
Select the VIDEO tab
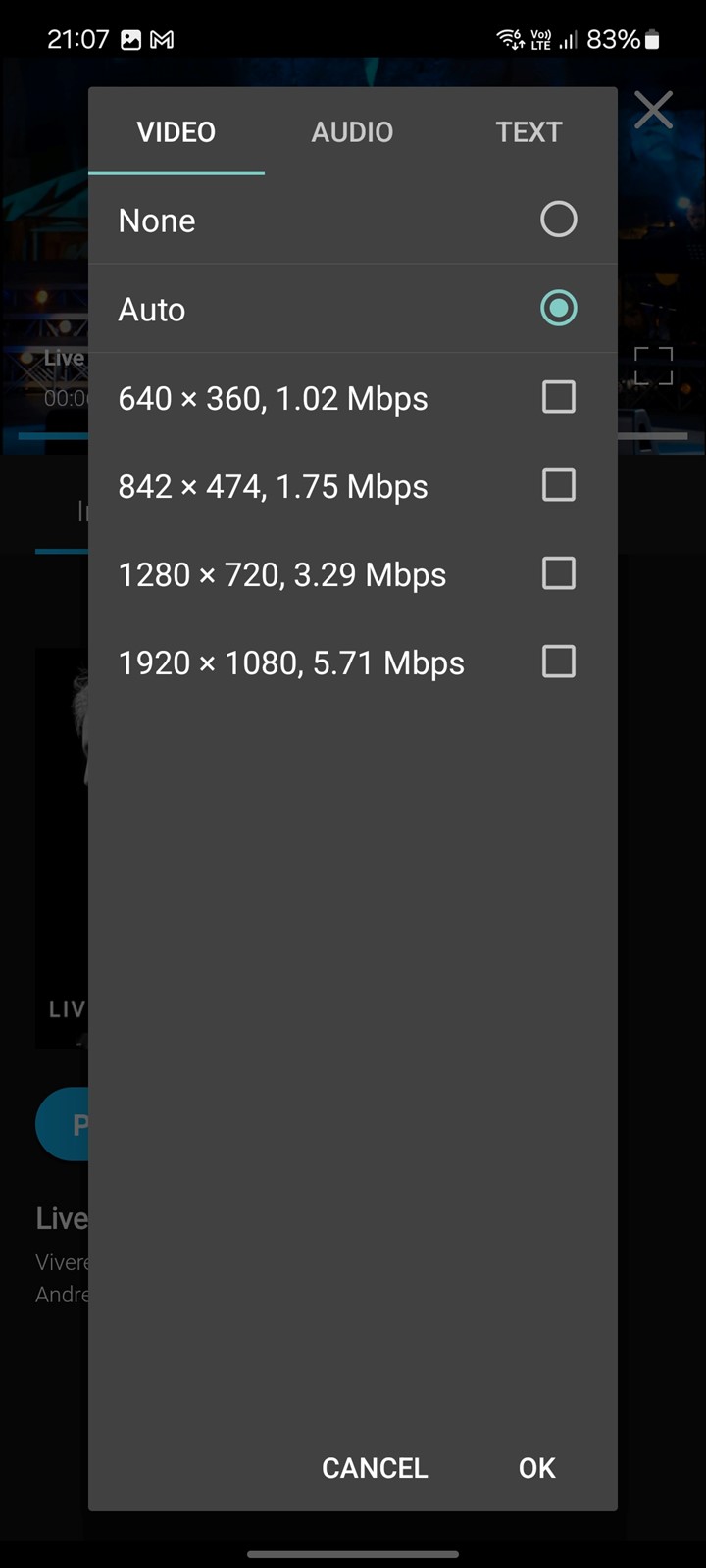click(176, 131)
